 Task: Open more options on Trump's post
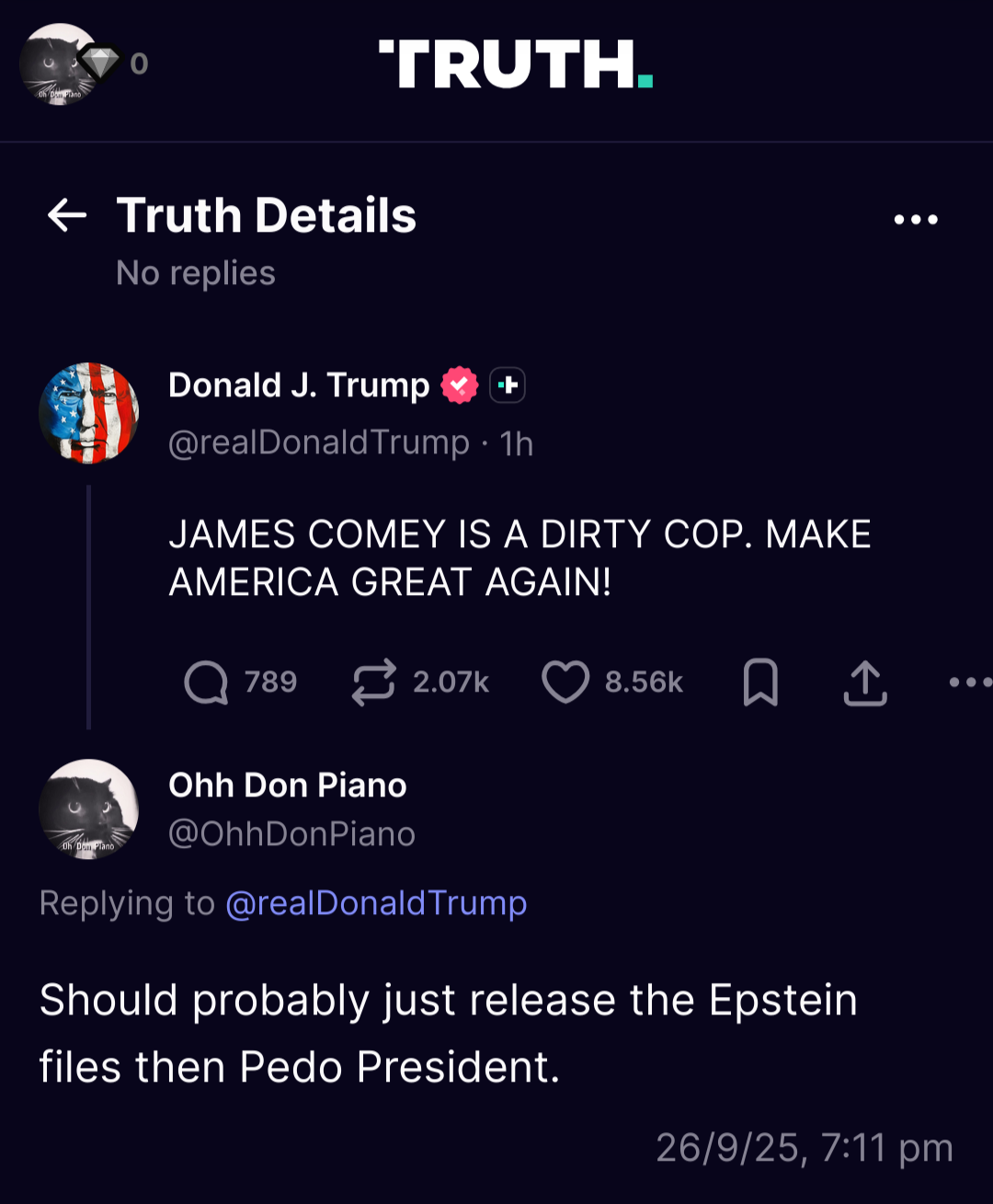969,682
